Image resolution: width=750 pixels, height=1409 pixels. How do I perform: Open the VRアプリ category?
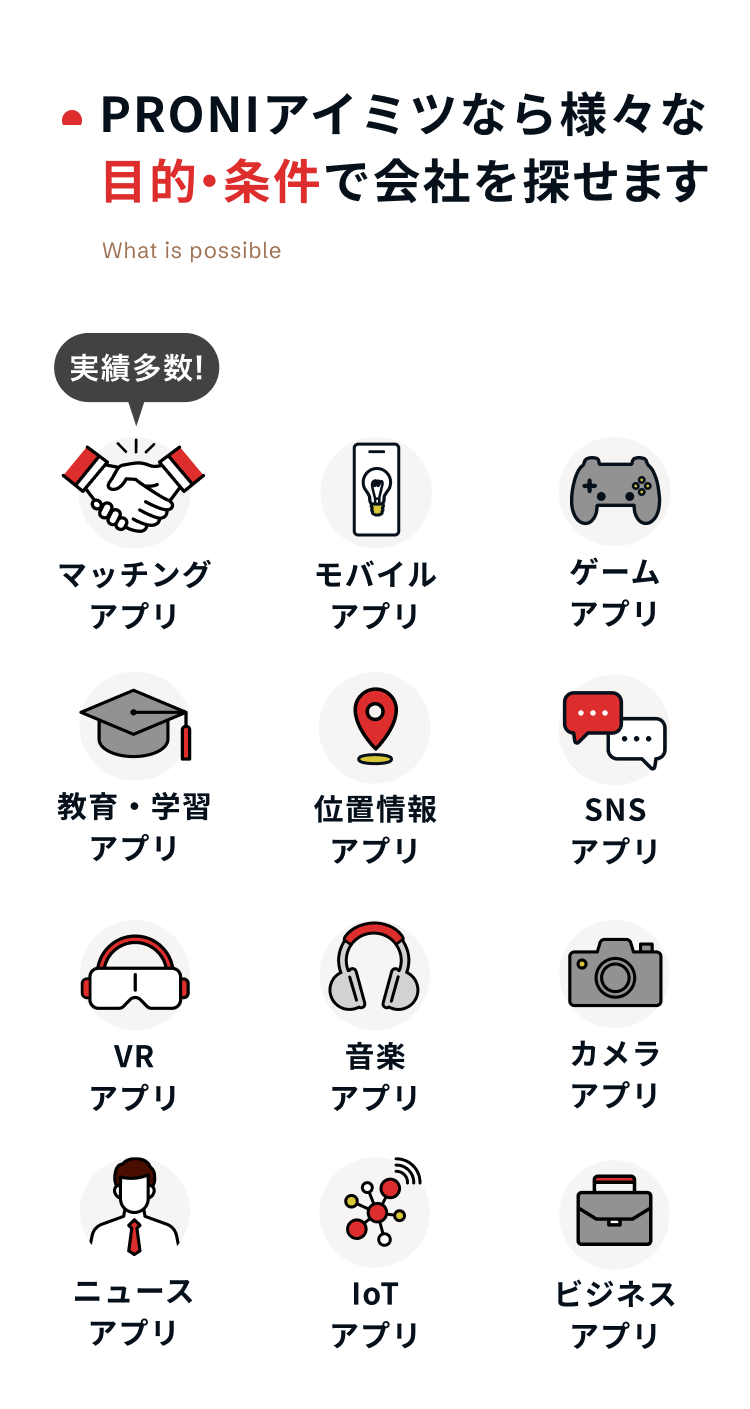point(134,1017)
